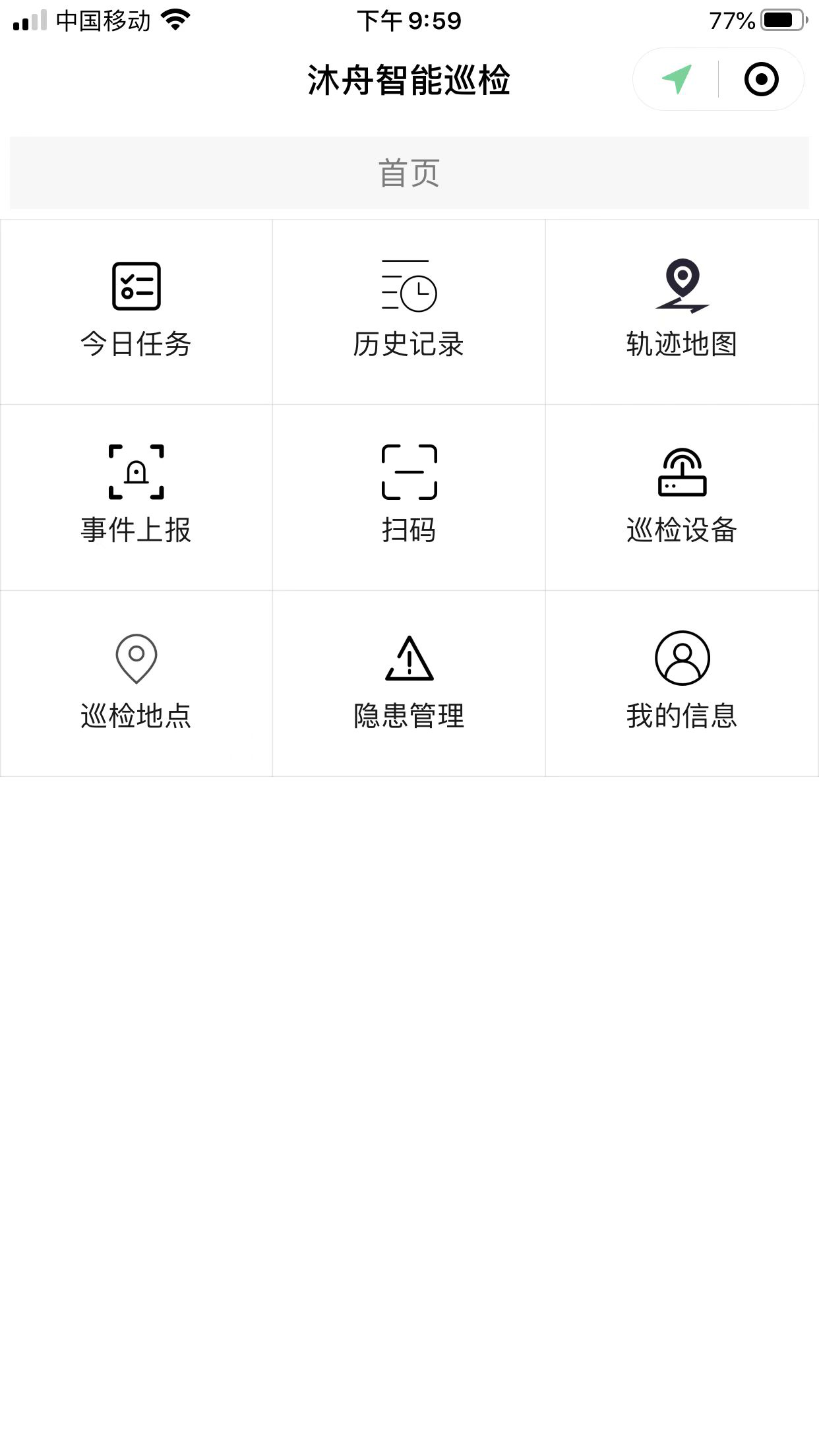Open the 轨迹地图 track map
This screenshot has width=819, height=1456.
[x=682, y=312]
